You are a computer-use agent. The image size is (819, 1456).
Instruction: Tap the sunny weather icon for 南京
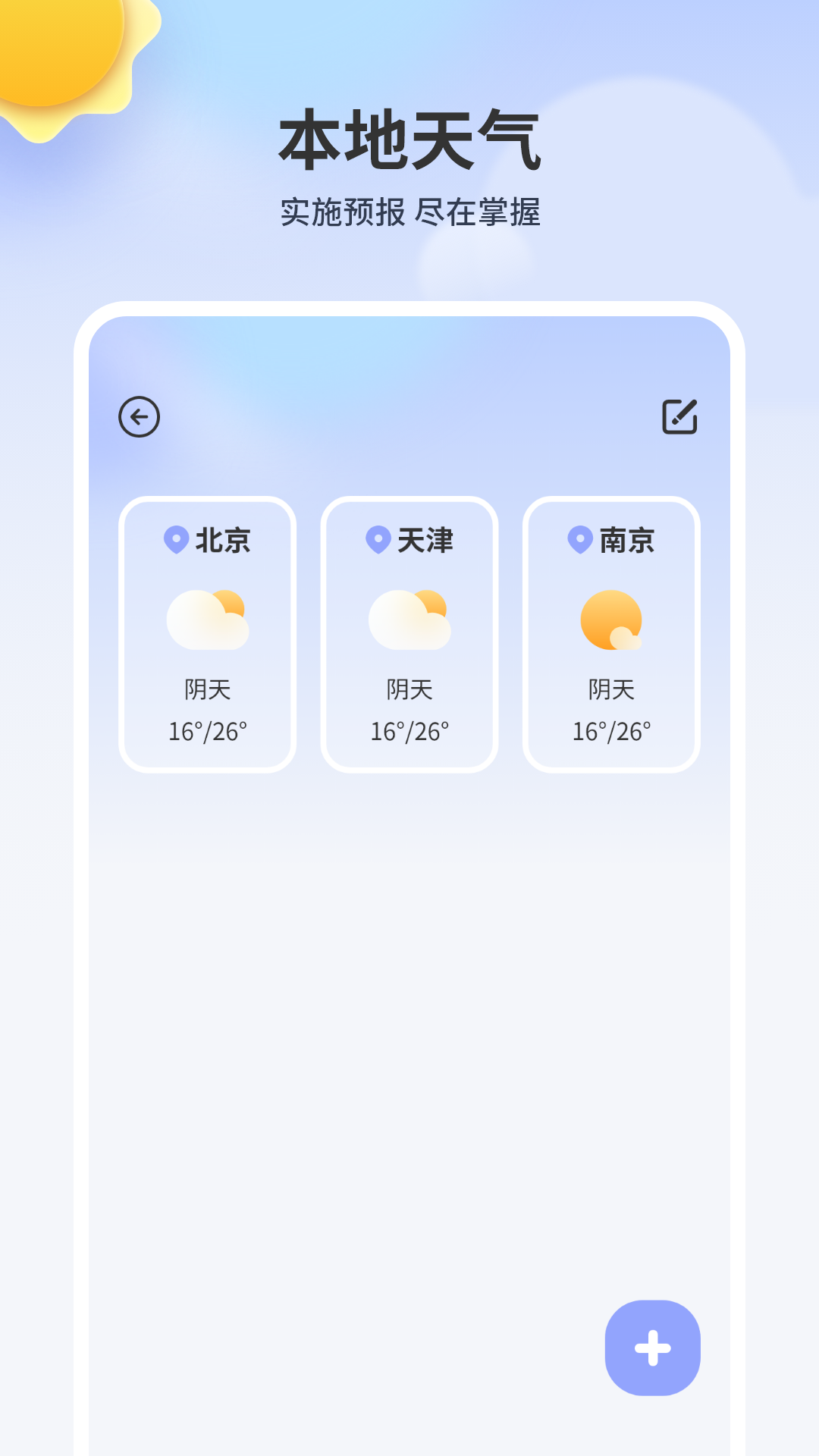point(611,622)
